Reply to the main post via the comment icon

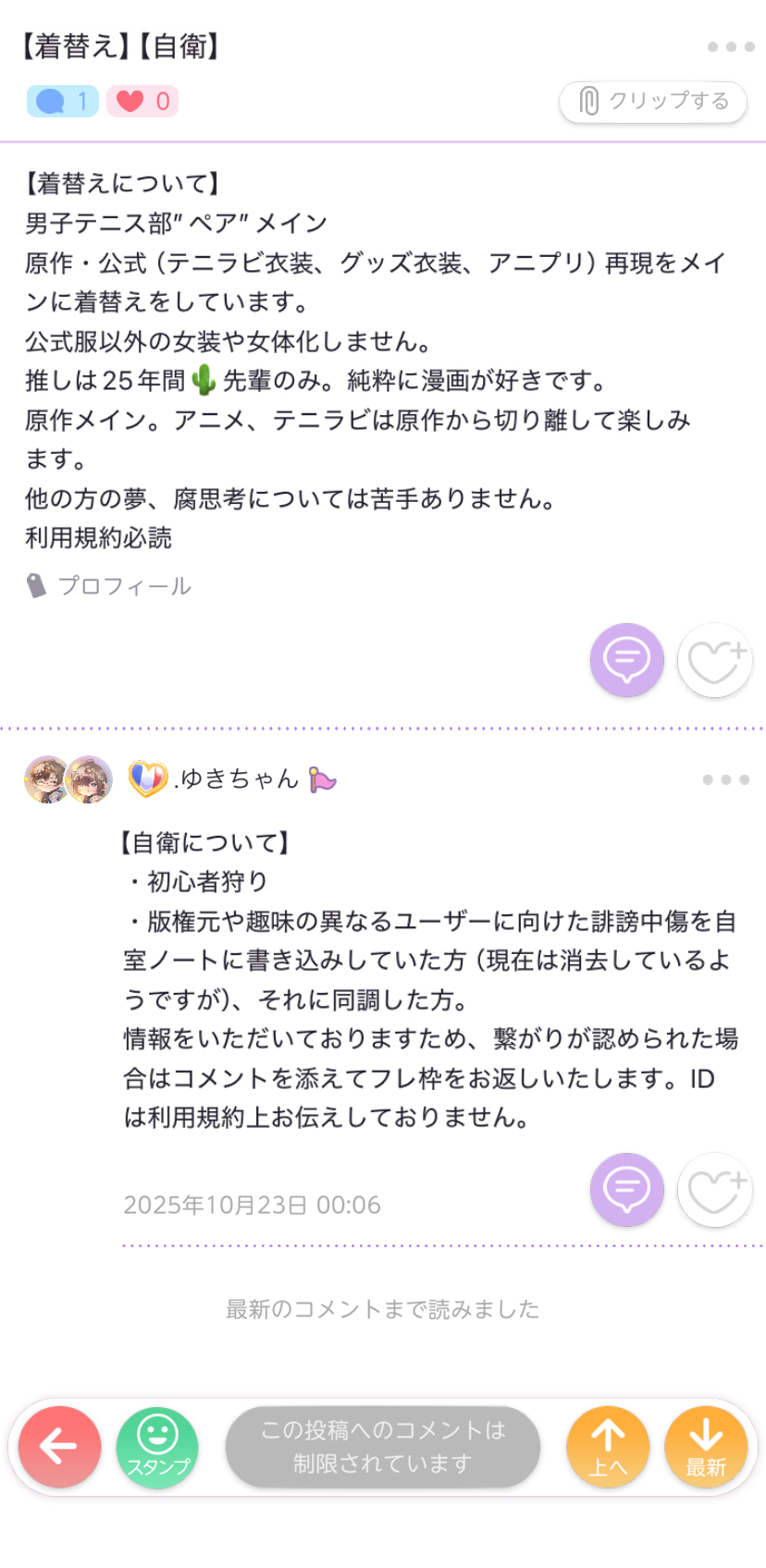tap(626, 660)
